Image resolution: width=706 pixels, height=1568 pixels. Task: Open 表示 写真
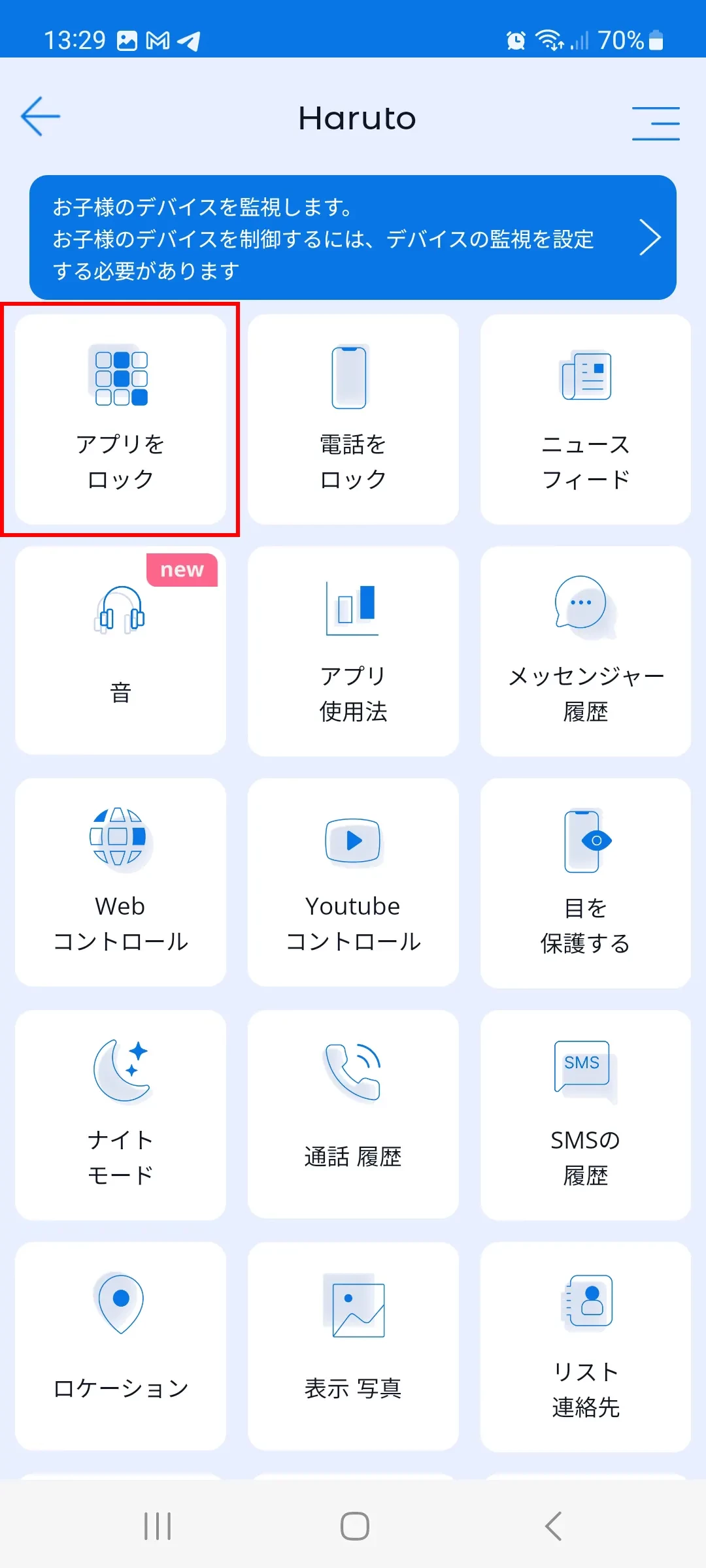[353, 1347]
